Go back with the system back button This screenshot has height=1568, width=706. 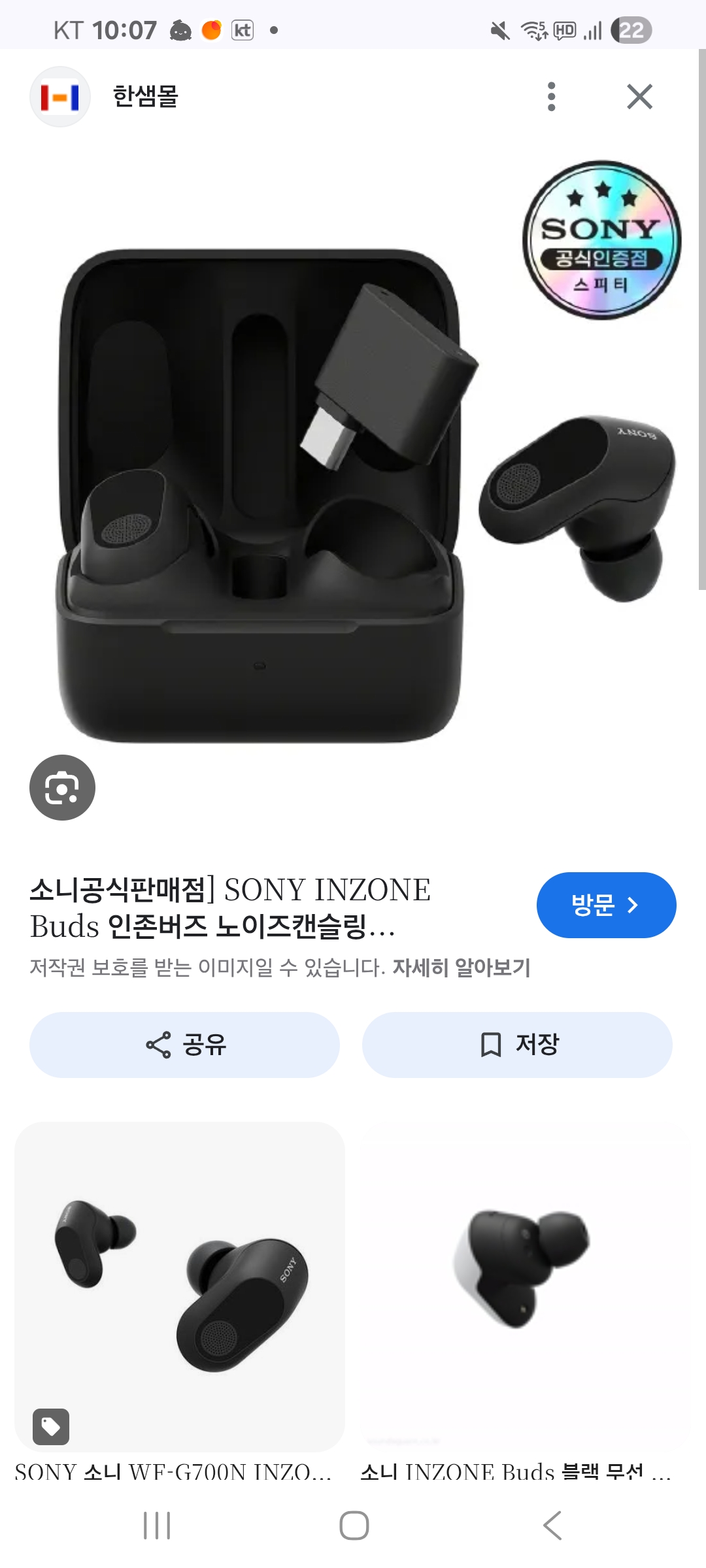(552, 1526)
